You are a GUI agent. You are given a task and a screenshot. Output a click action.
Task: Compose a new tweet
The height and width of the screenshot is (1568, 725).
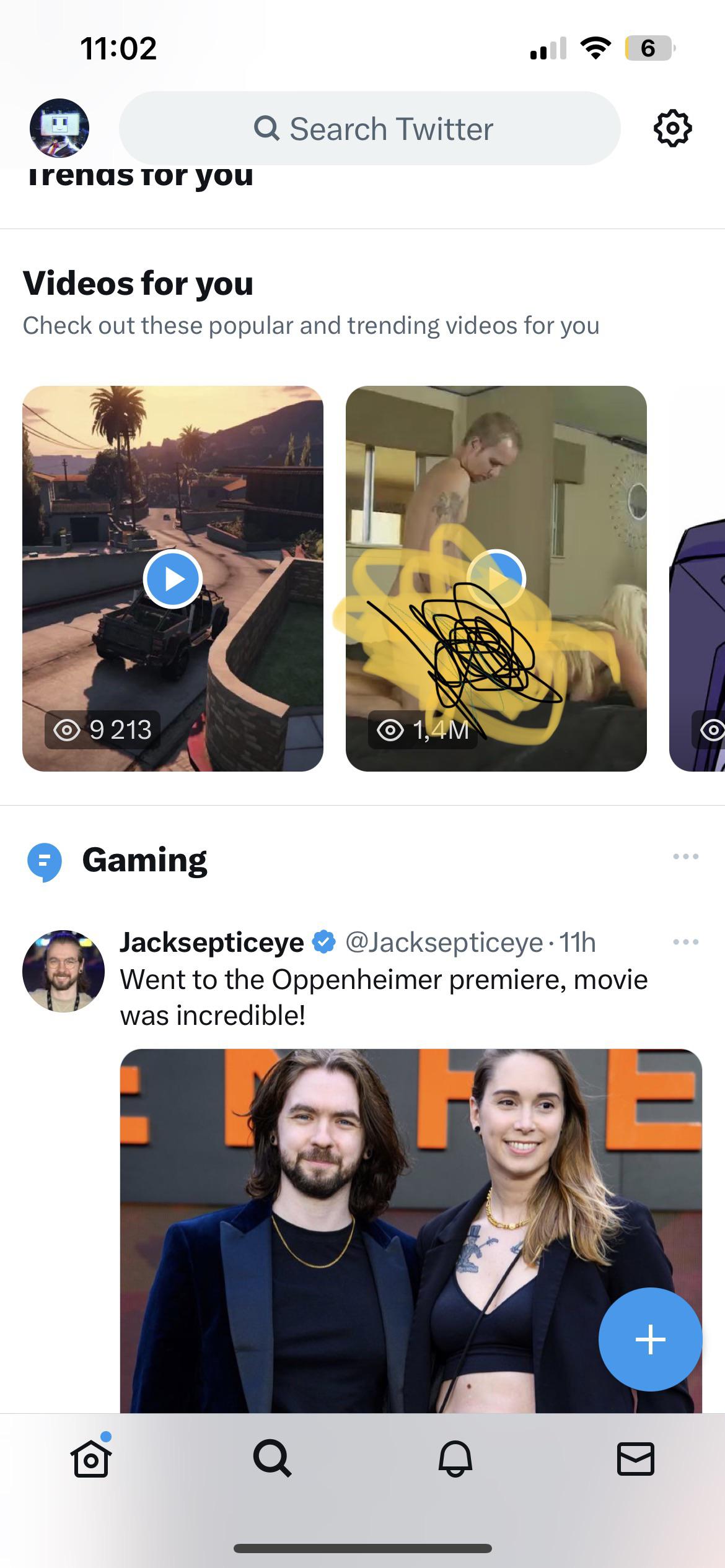(650, 1339)
